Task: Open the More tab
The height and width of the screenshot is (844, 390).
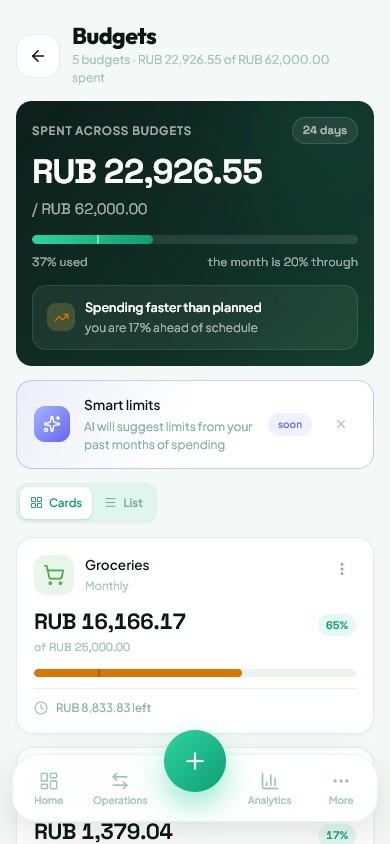Action: (341, 789)
